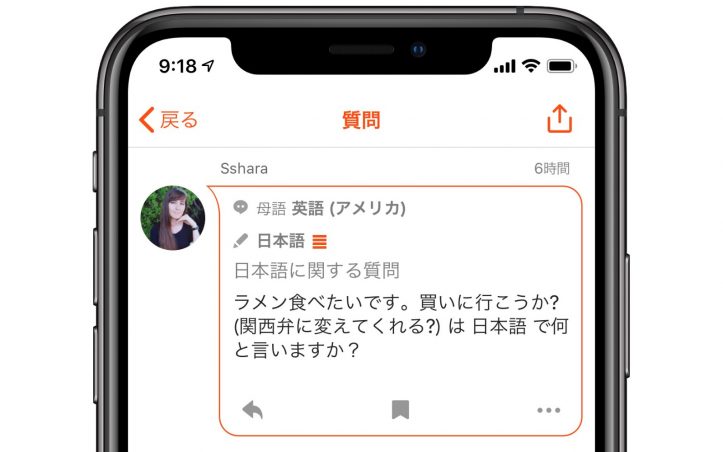Reply to Sshara's question
Viewport: 723px width, 452px height.
tap(252, 409)
